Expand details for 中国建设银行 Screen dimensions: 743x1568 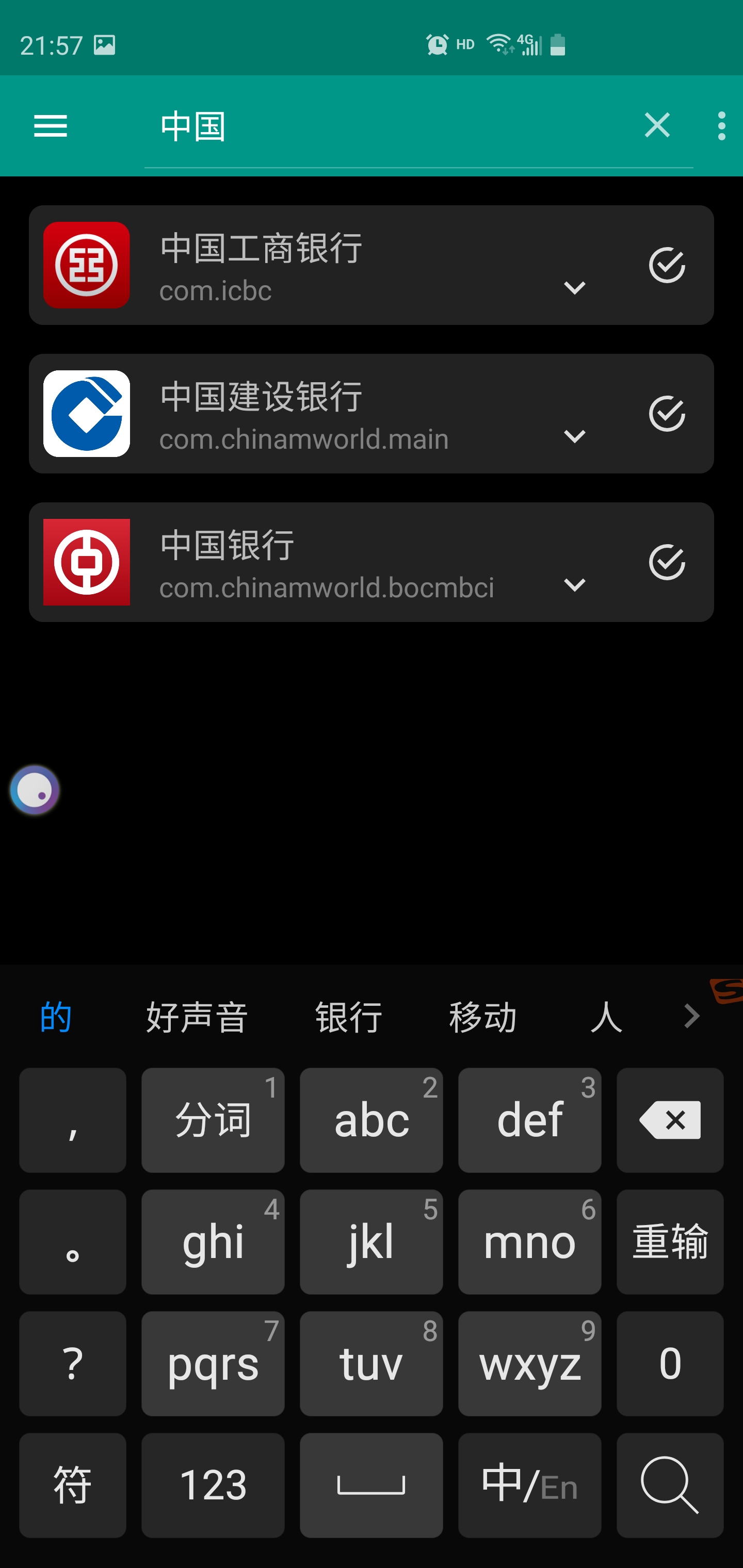pyautogui.click(x=574, y=436)
